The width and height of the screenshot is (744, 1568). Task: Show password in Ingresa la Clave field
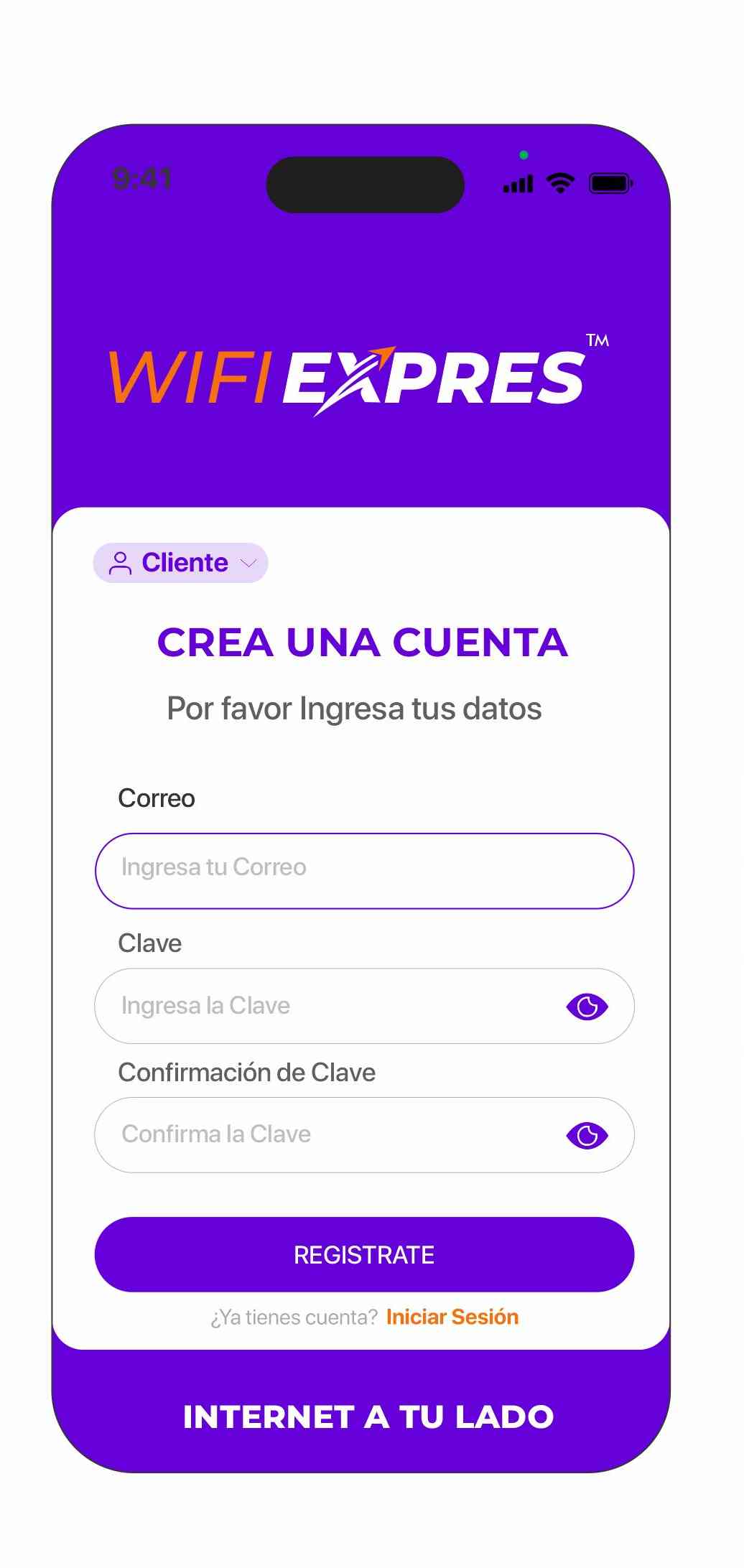tap(587, 1007)
